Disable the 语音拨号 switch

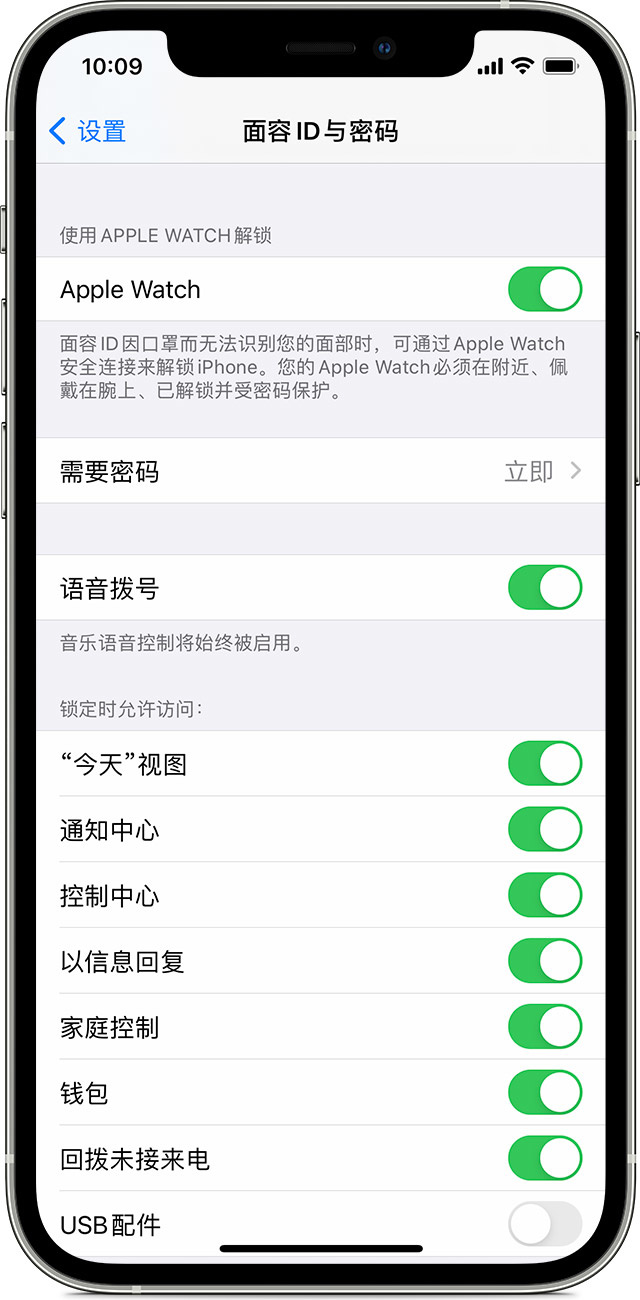pos(544,588)
